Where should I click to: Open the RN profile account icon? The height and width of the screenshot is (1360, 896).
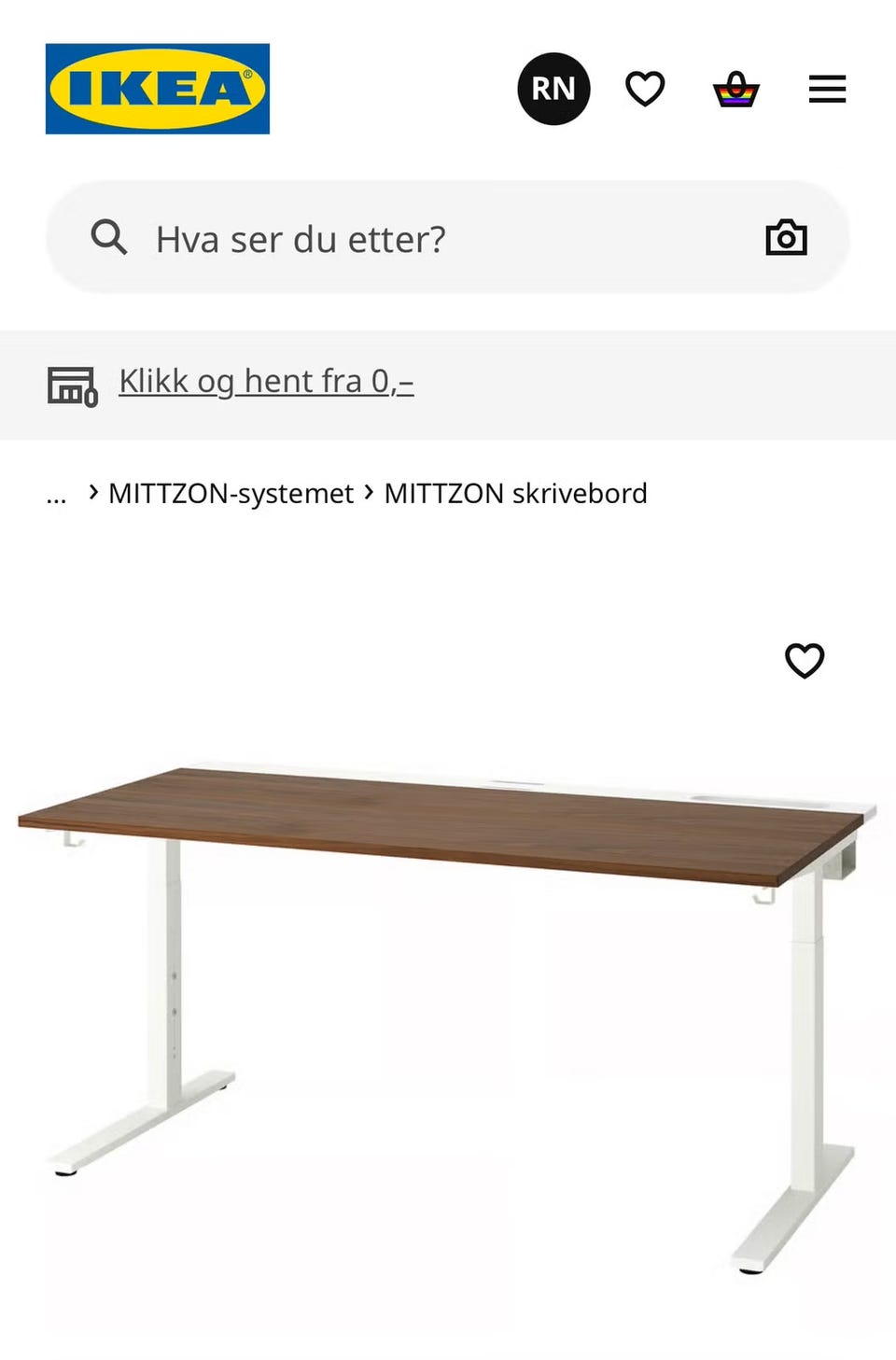pos(554,88)
